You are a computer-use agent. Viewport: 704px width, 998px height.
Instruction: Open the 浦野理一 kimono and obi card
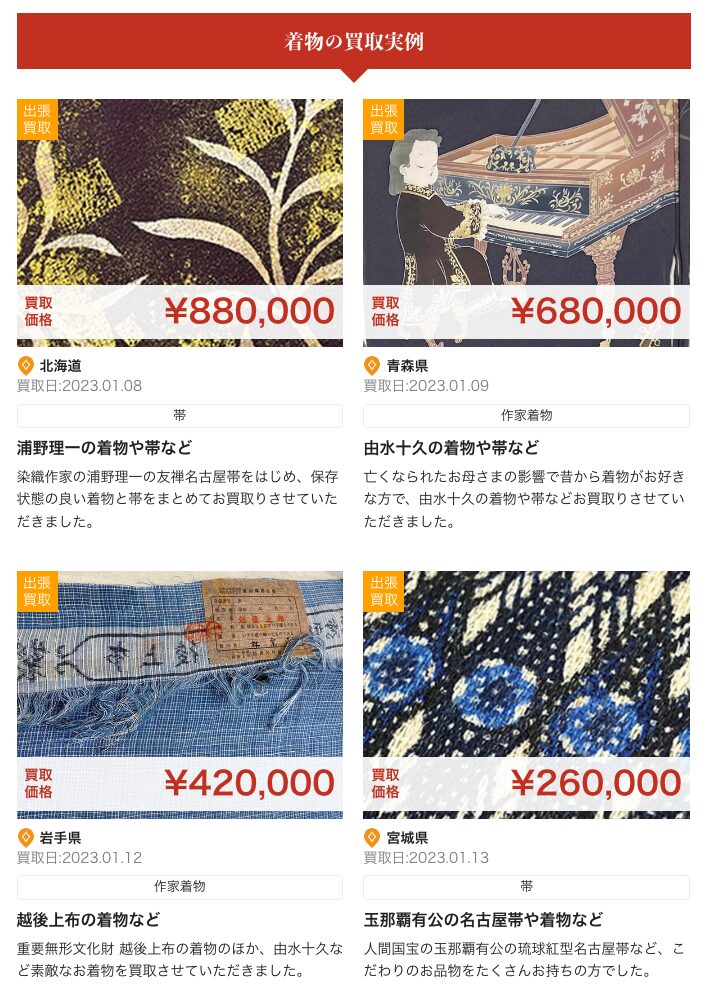pos(104,447)
